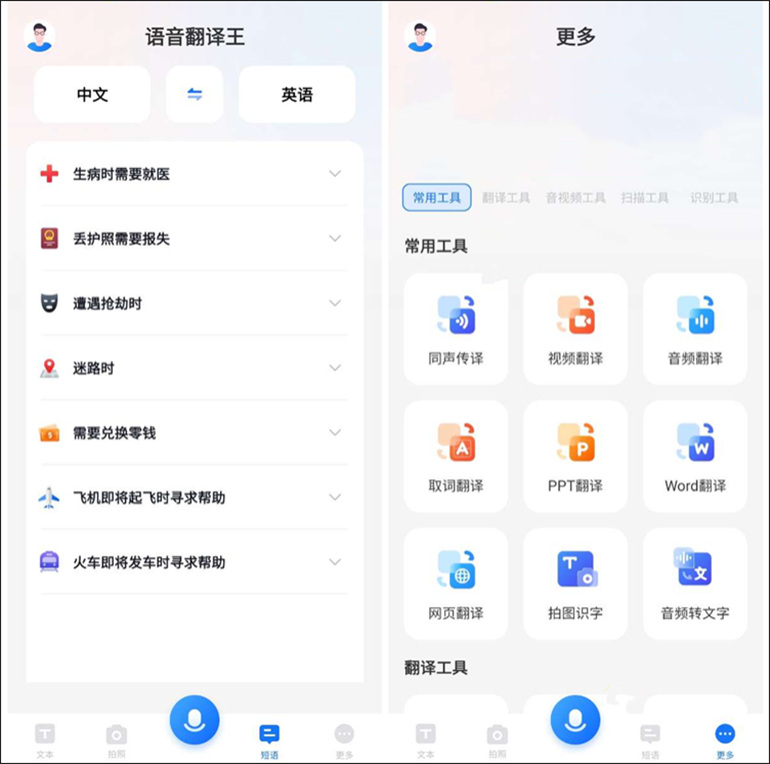Switch to the 翻译工具 tab

(506, 198)
